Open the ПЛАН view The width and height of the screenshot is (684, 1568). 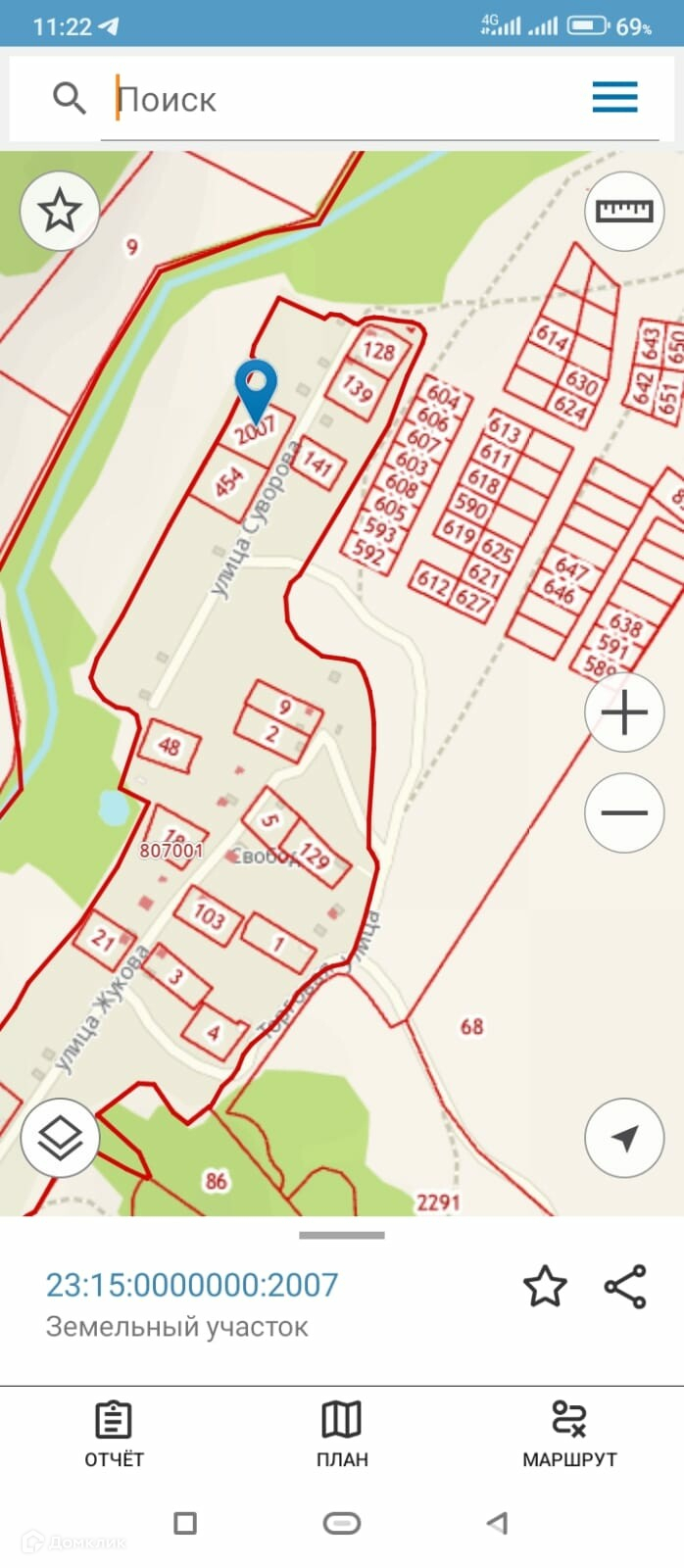(x=342, y=1434)
